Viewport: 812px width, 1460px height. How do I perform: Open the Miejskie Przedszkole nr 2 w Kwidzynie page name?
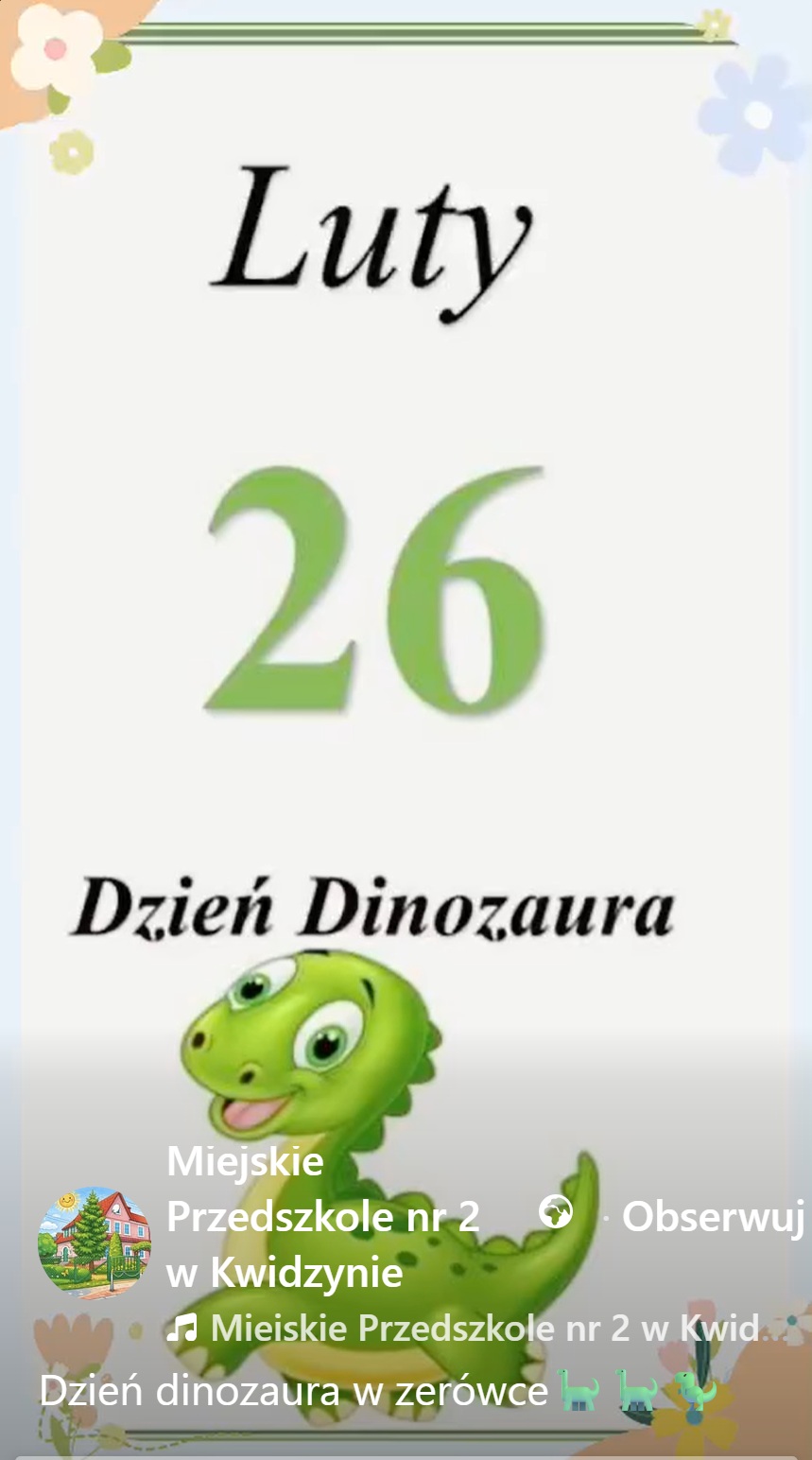pyautogui.click(x=322, y=1217)
